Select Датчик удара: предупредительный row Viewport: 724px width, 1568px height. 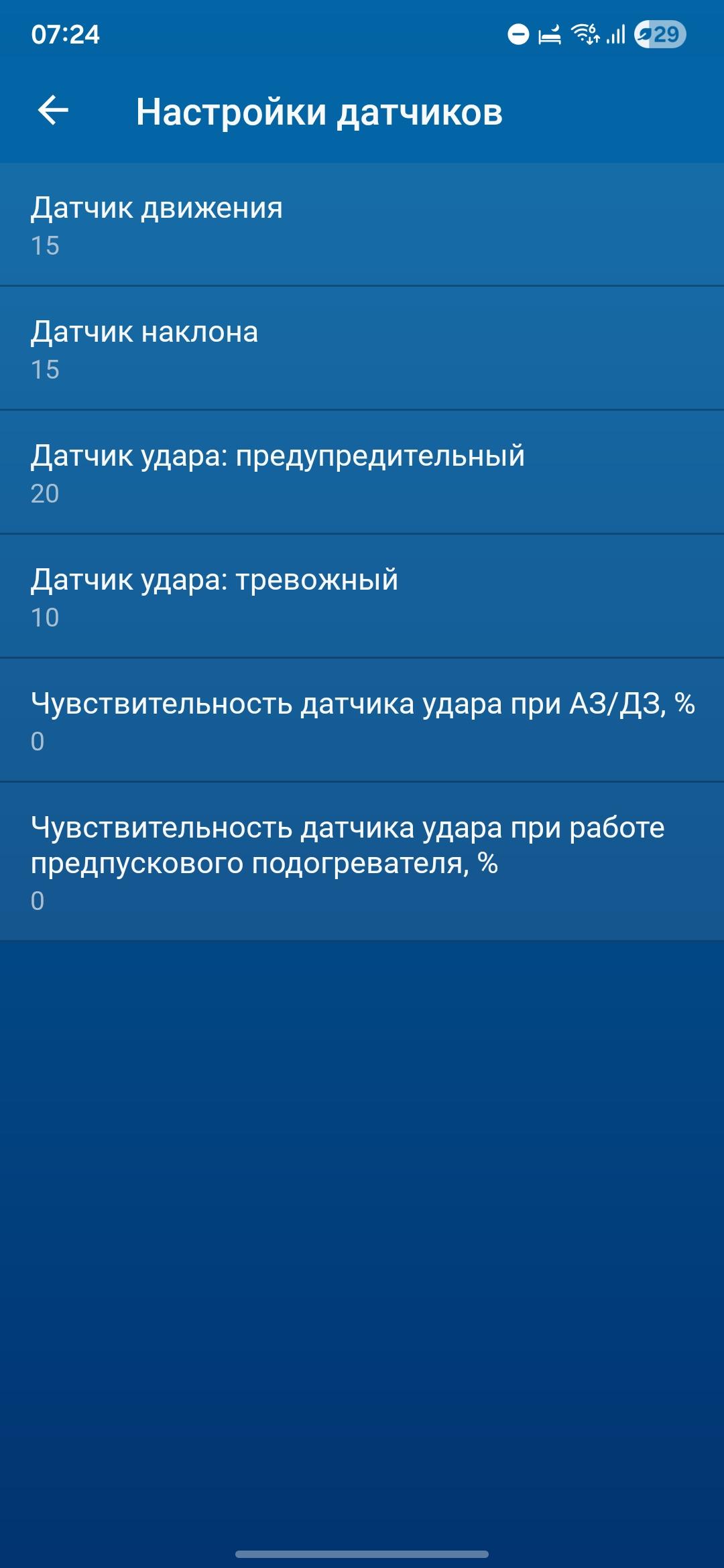tap(362, 472)
